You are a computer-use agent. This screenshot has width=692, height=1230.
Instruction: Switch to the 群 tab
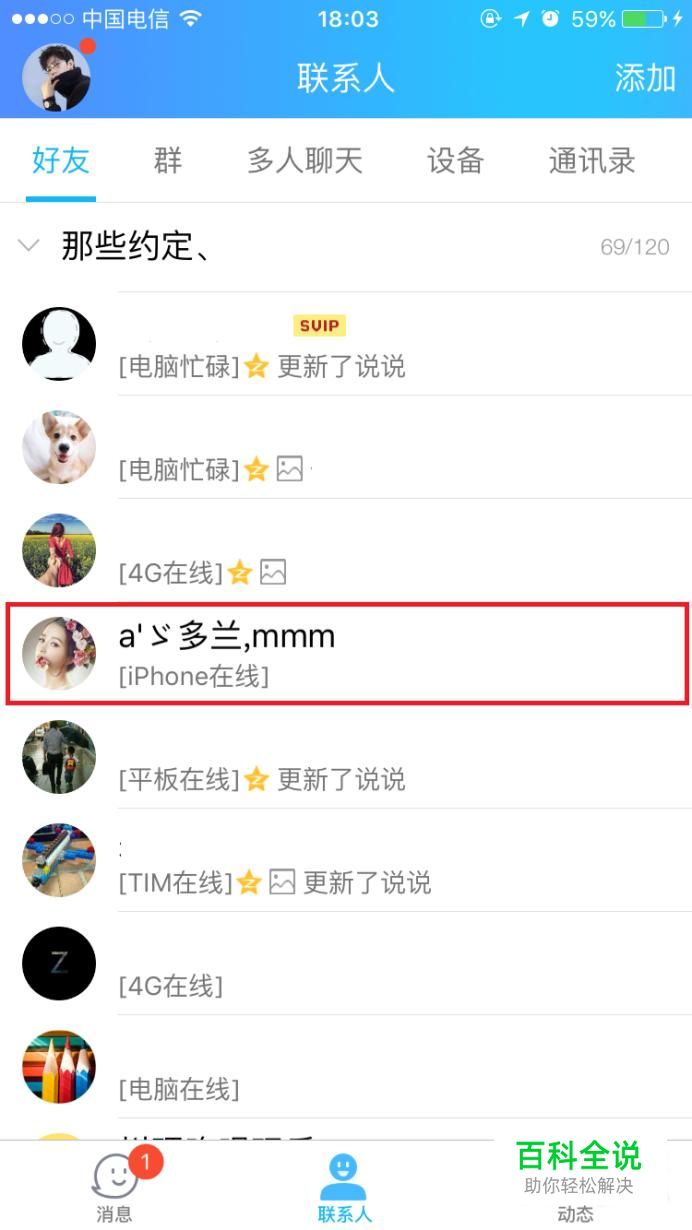click(168, 161)
